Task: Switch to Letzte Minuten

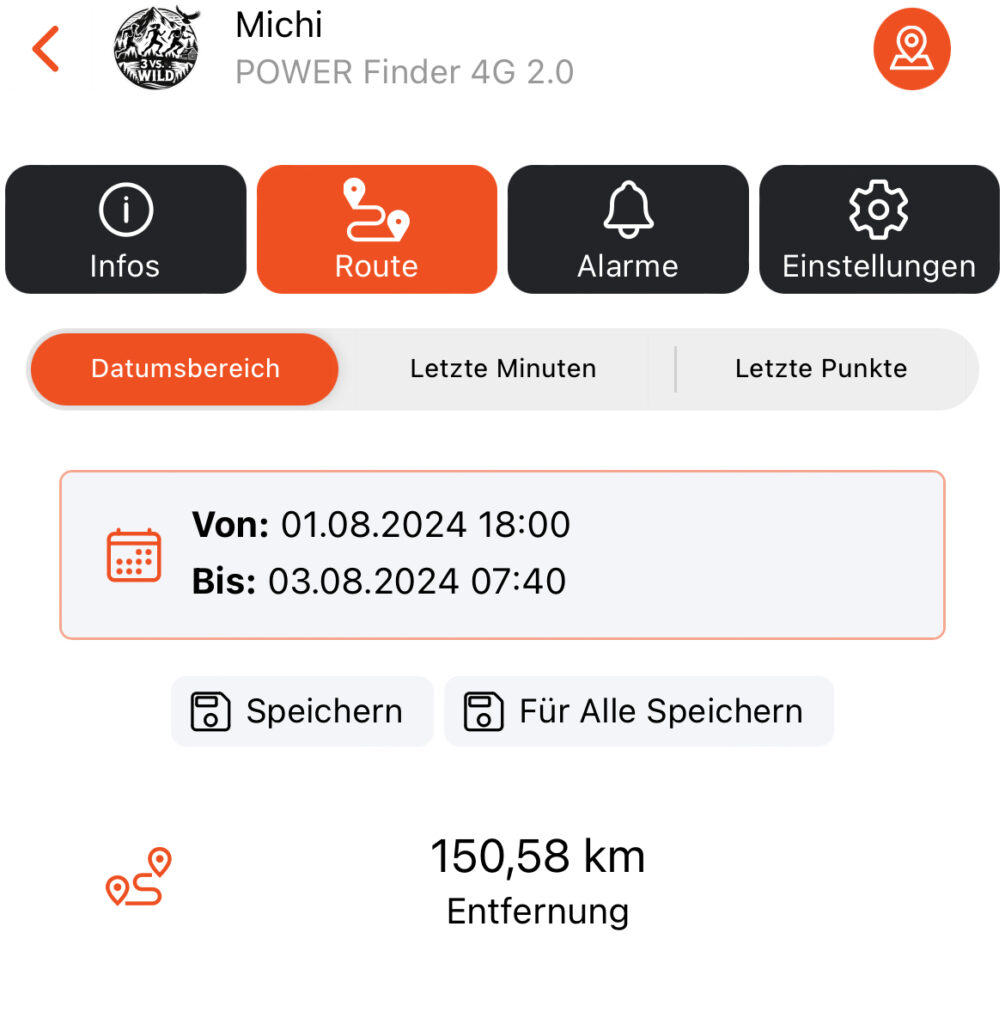Action: coord(502,368)
